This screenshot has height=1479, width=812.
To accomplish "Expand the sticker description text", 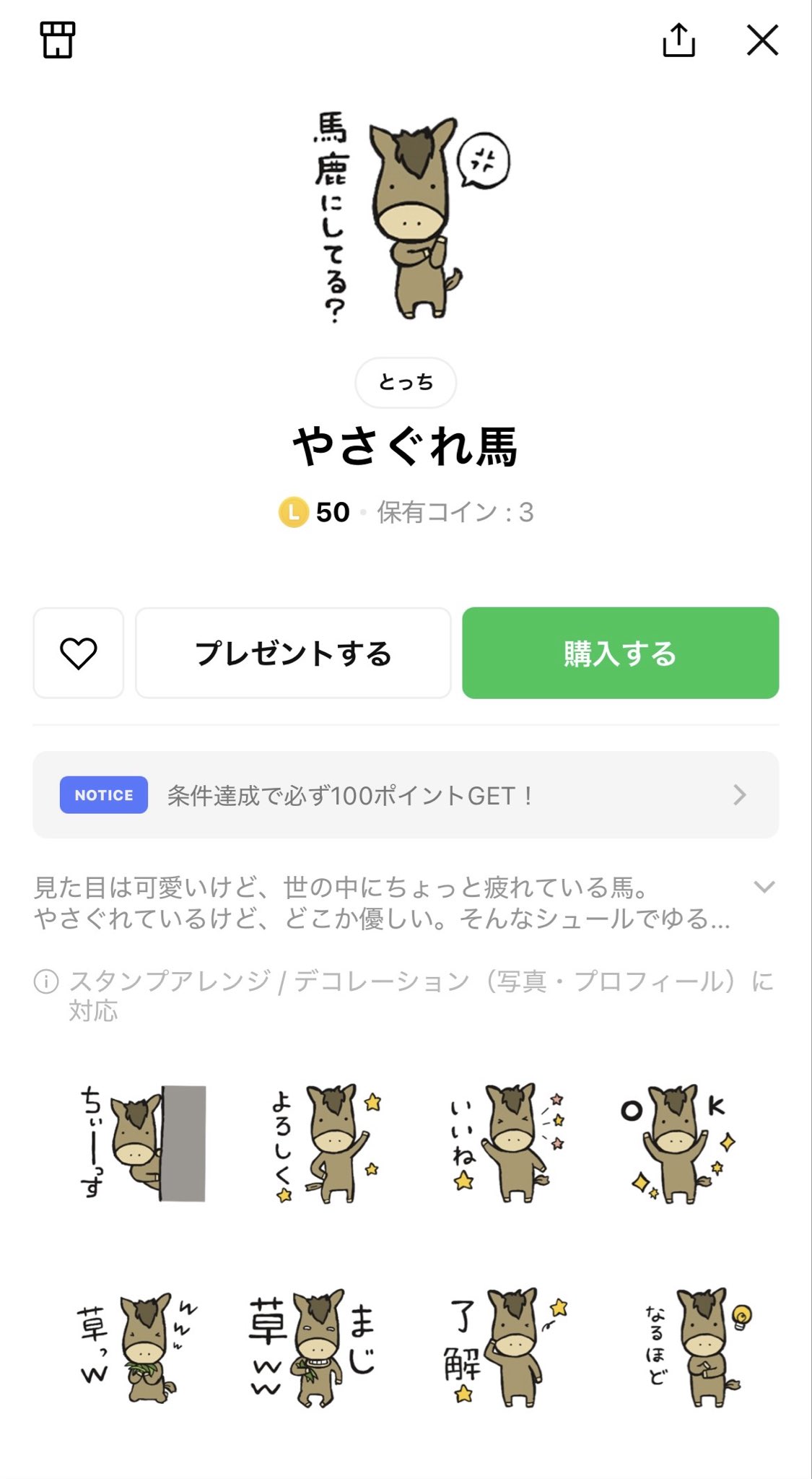I will coord(764,887).
